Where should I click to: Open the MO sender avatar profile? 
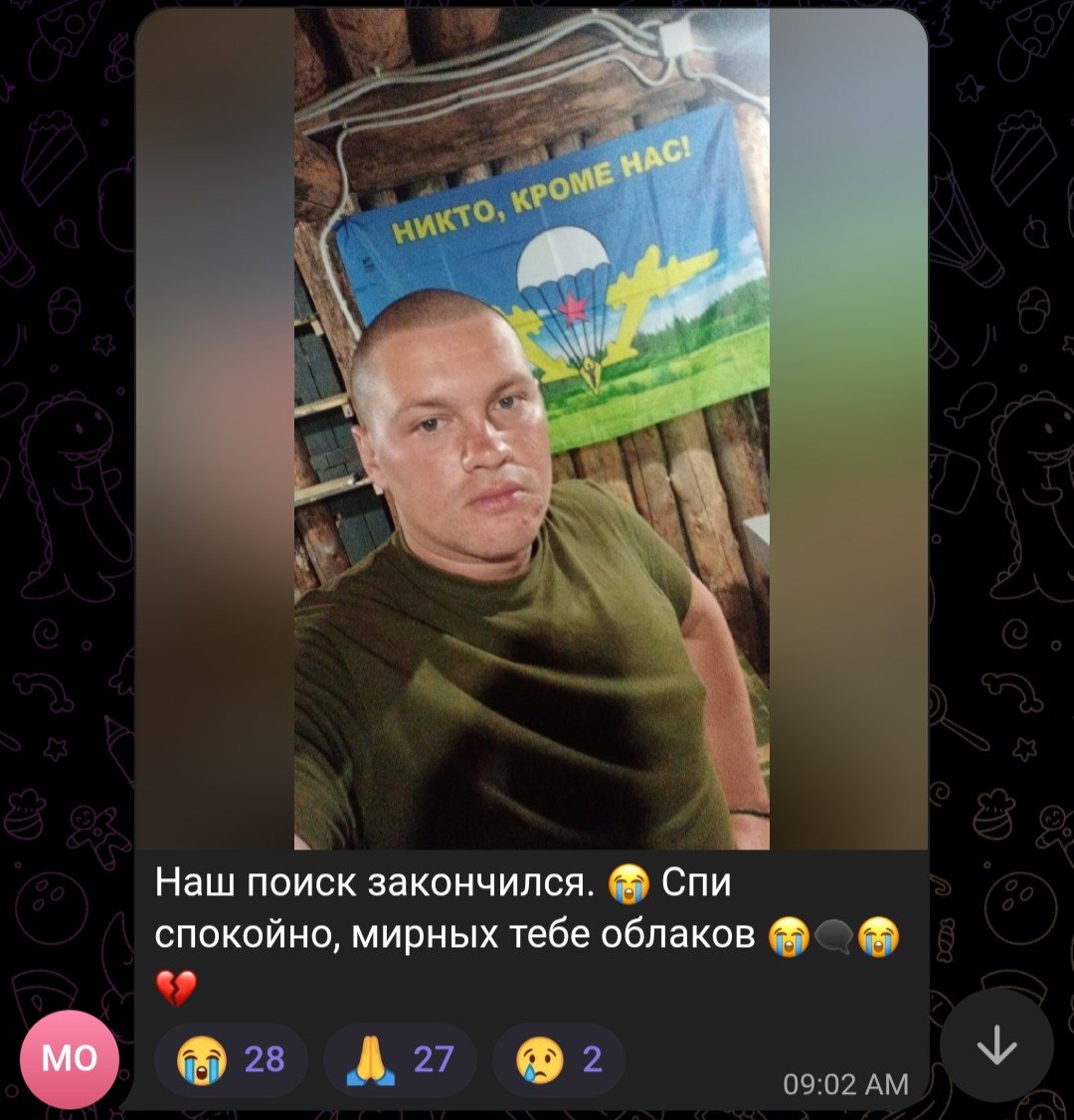(x=70, y=1059)
